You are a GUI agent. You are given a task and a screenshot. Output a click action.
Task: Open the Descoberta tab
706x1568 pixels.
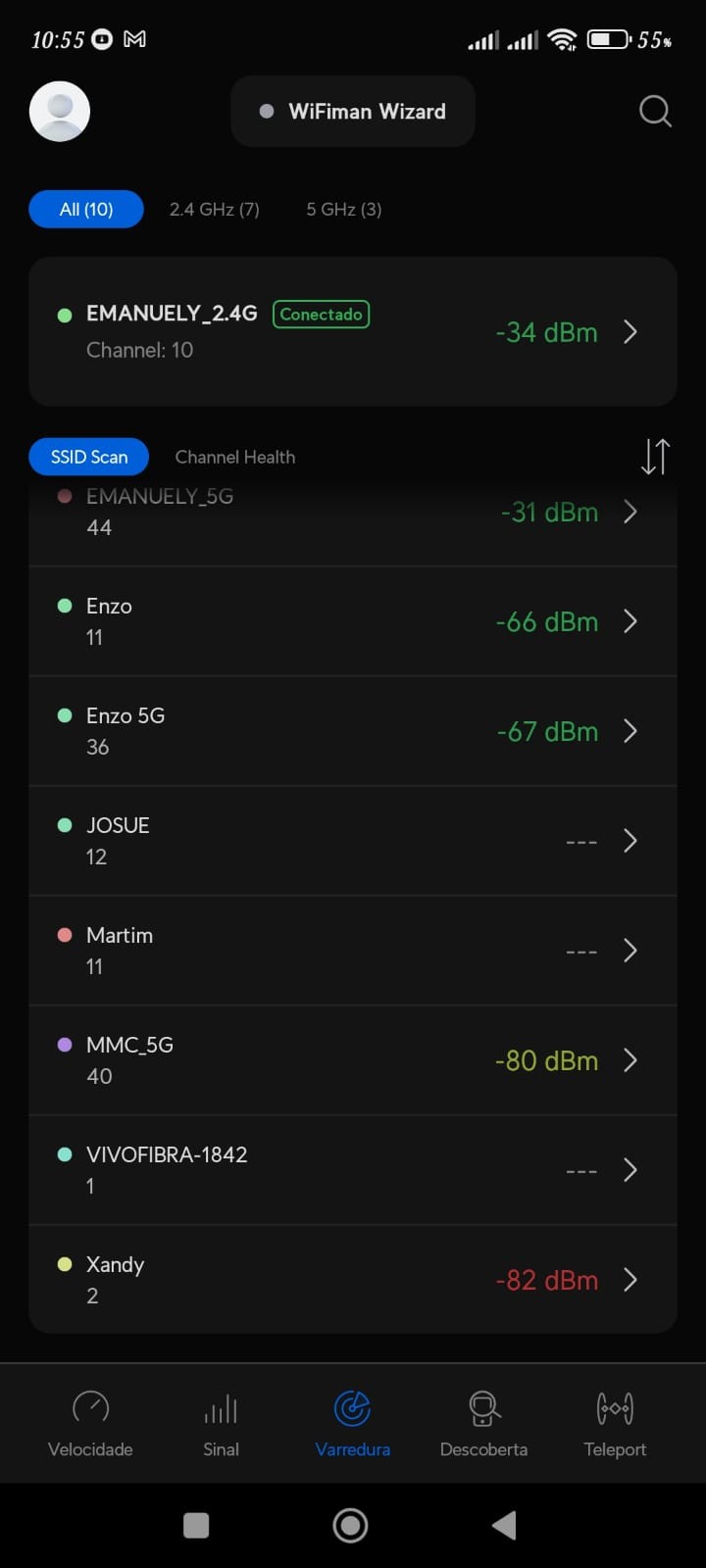[483, 1423]
